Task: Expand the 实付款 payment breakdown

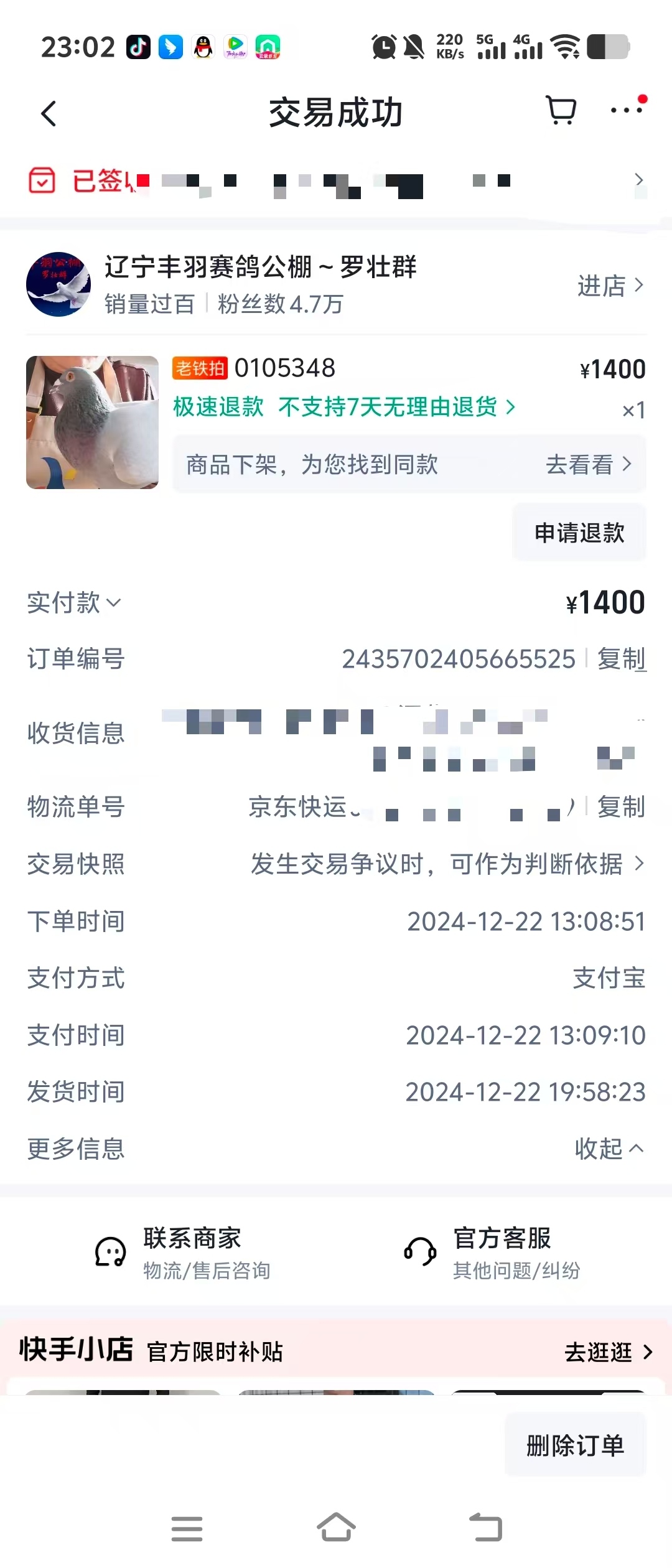Action: (75, 602)
